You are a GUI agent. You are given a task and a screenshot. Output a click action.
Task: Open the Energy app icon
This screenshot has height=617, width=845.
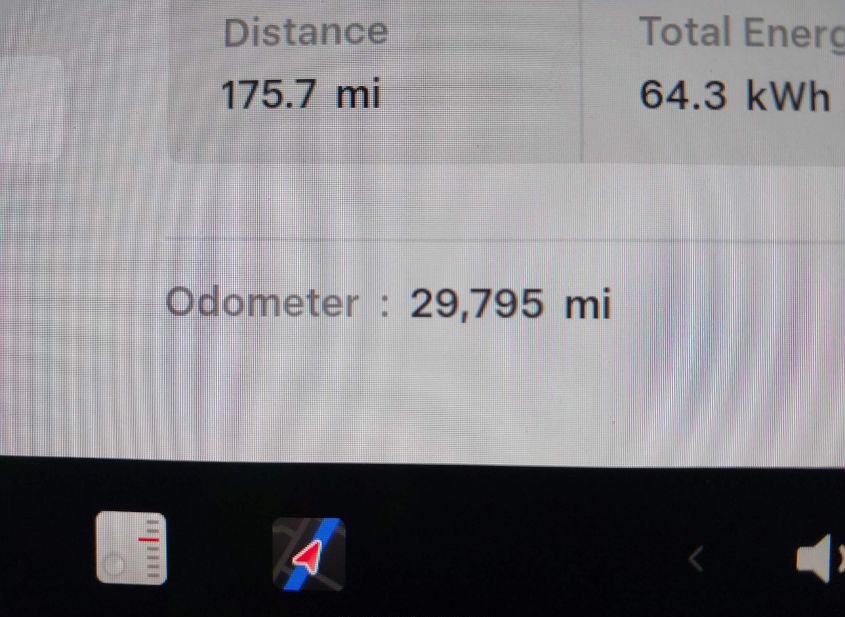131,549
